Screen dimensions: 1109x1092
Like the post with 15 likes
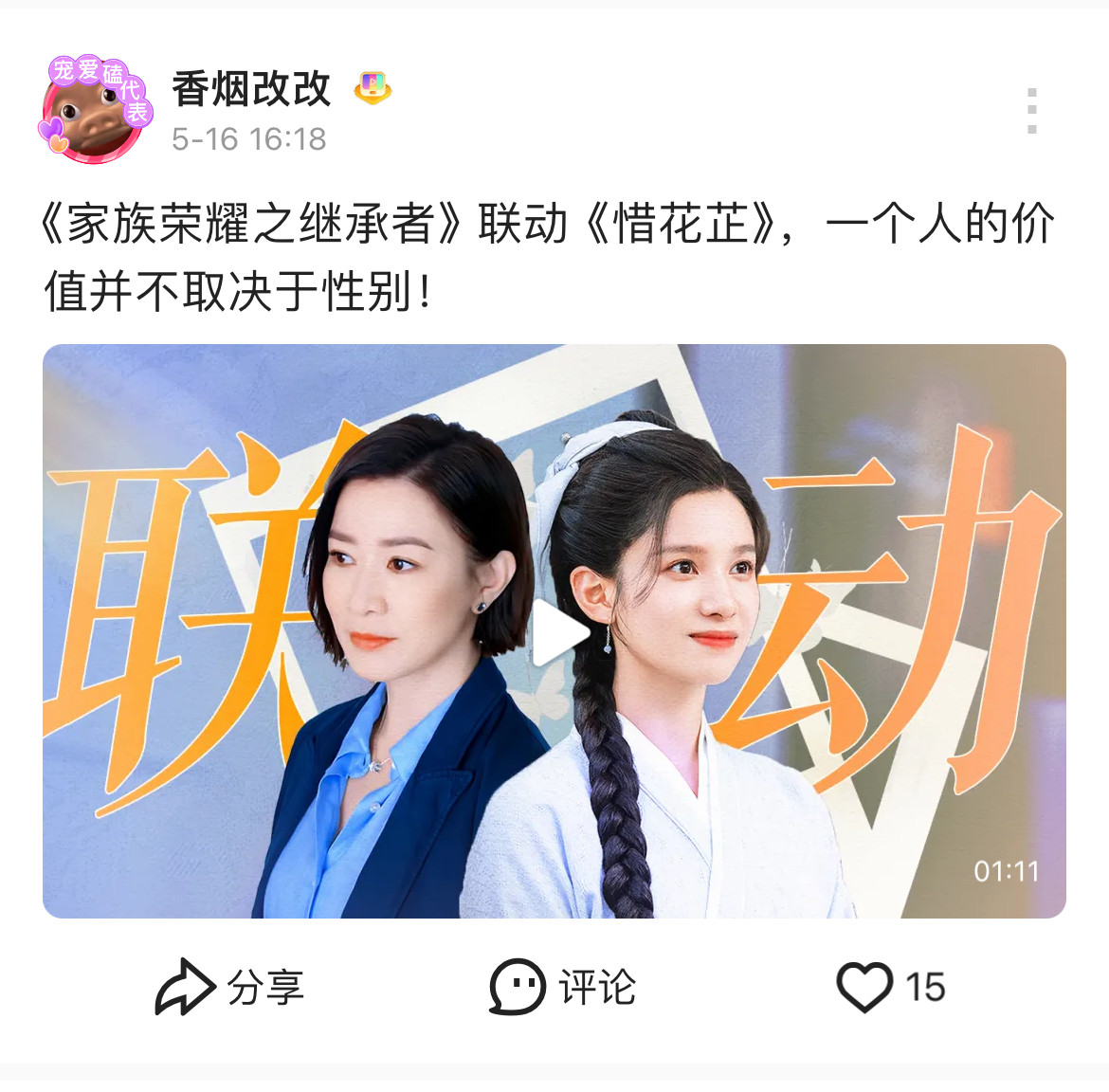point(889,988)
